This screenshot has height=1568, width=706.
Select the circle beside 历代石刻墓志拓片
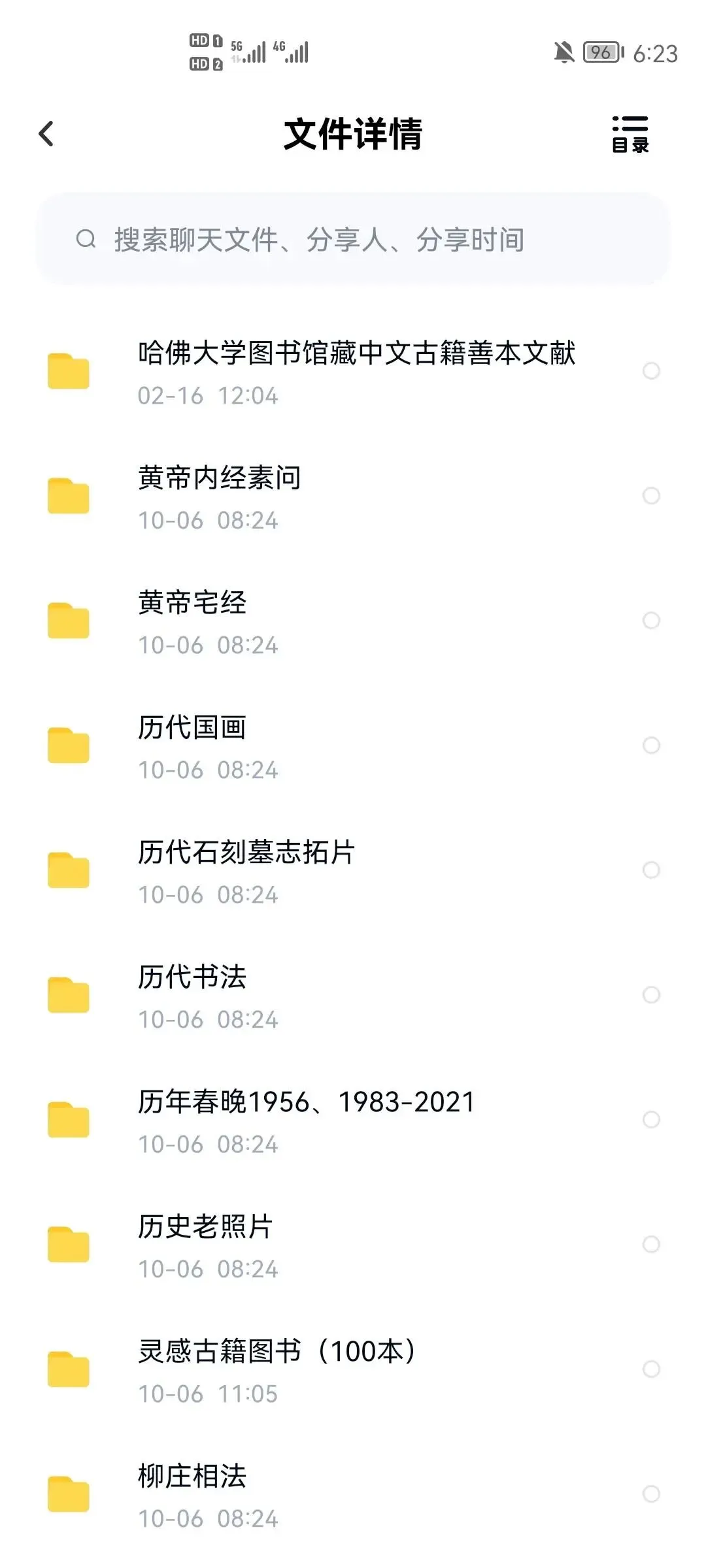(651, 870)
